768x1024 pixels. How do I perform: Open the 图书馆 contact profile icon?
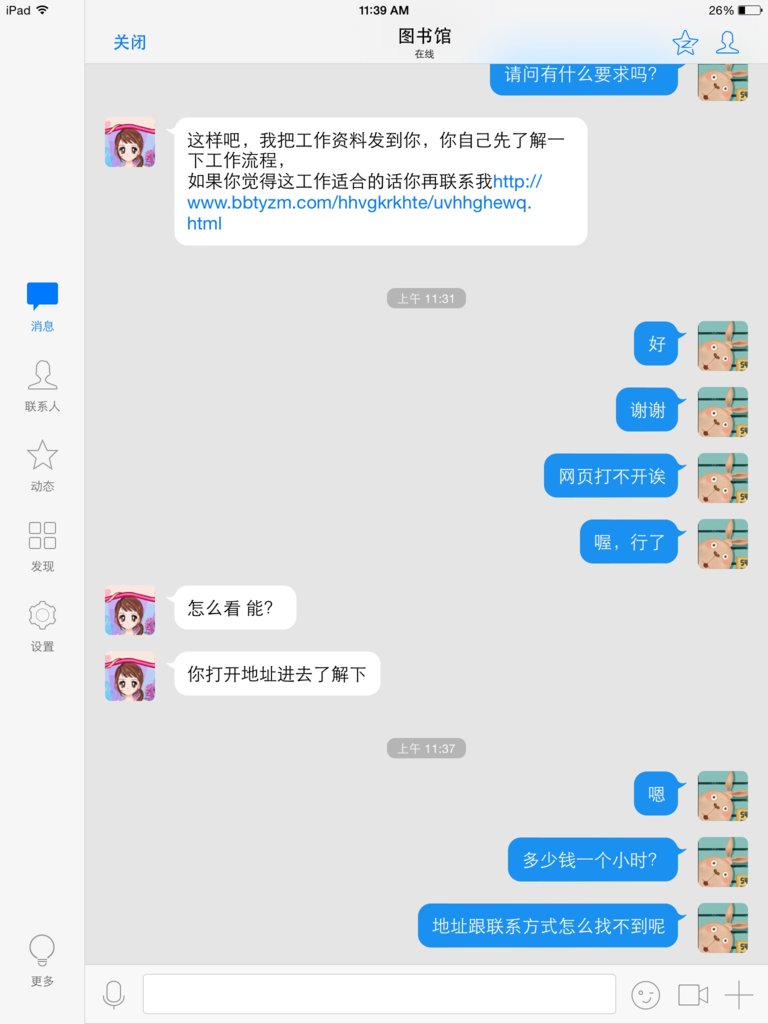[x=728, y=42]
